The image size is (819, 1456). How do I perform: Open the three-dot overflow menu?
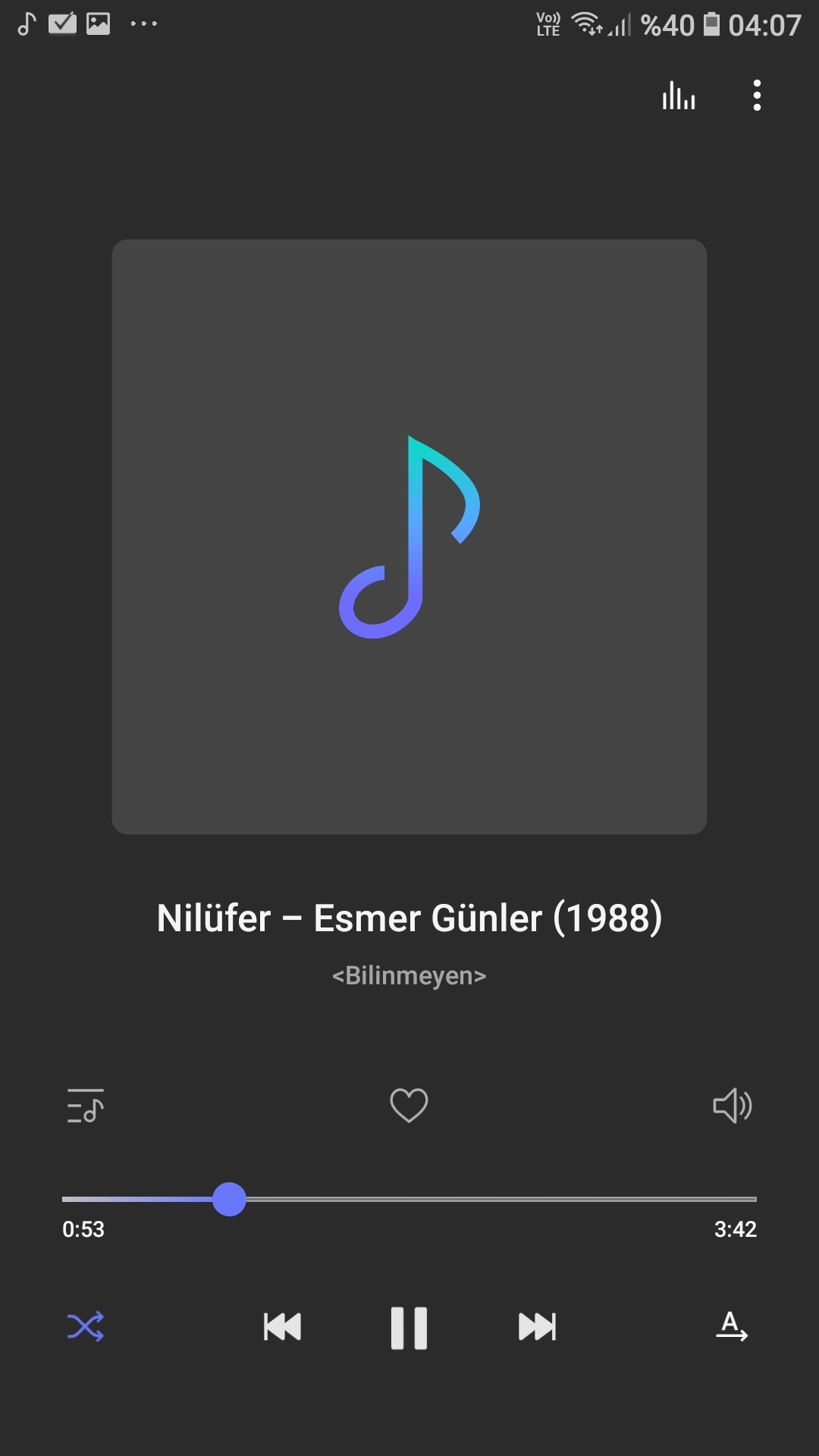point(756,96)
